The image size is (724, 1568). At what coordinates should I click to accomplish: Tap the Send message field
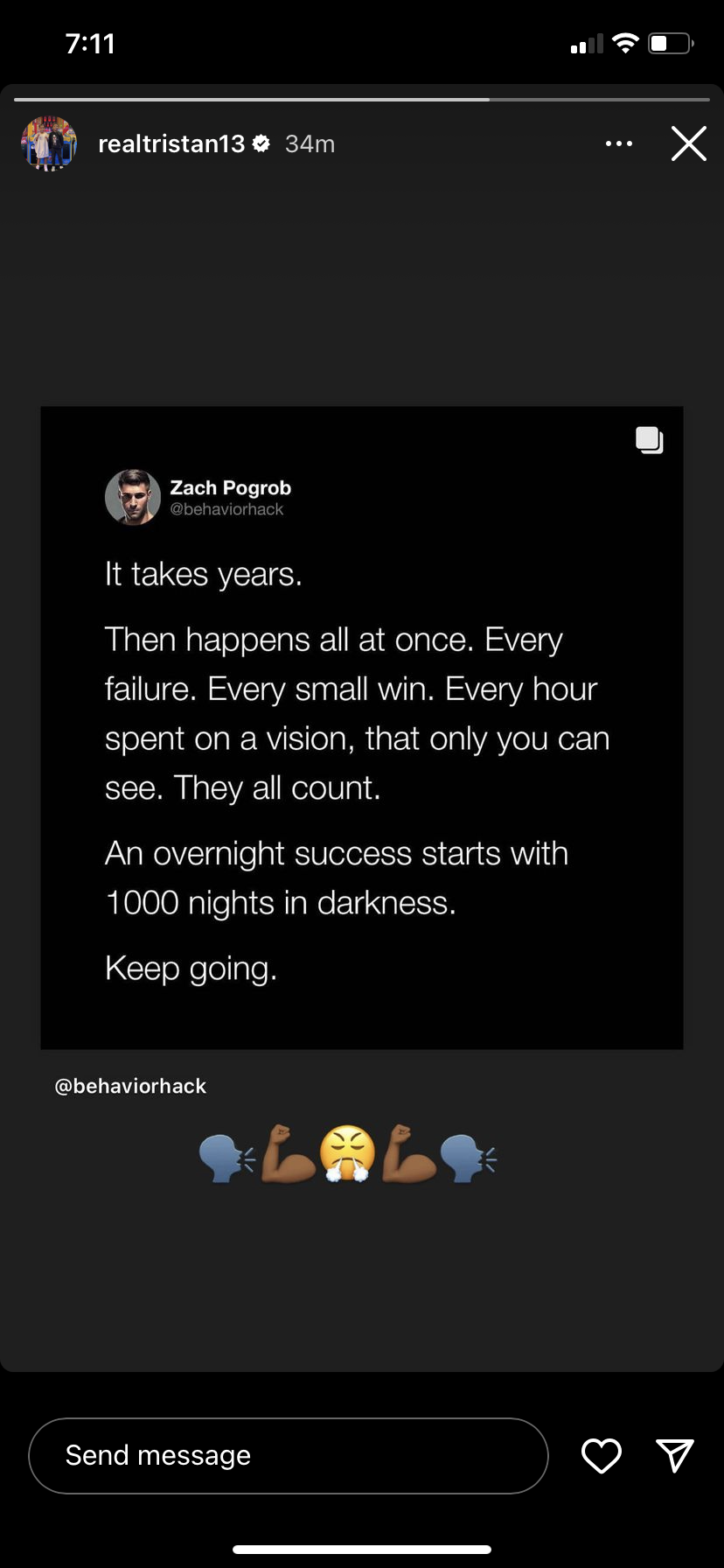(x=288, y=1455)
